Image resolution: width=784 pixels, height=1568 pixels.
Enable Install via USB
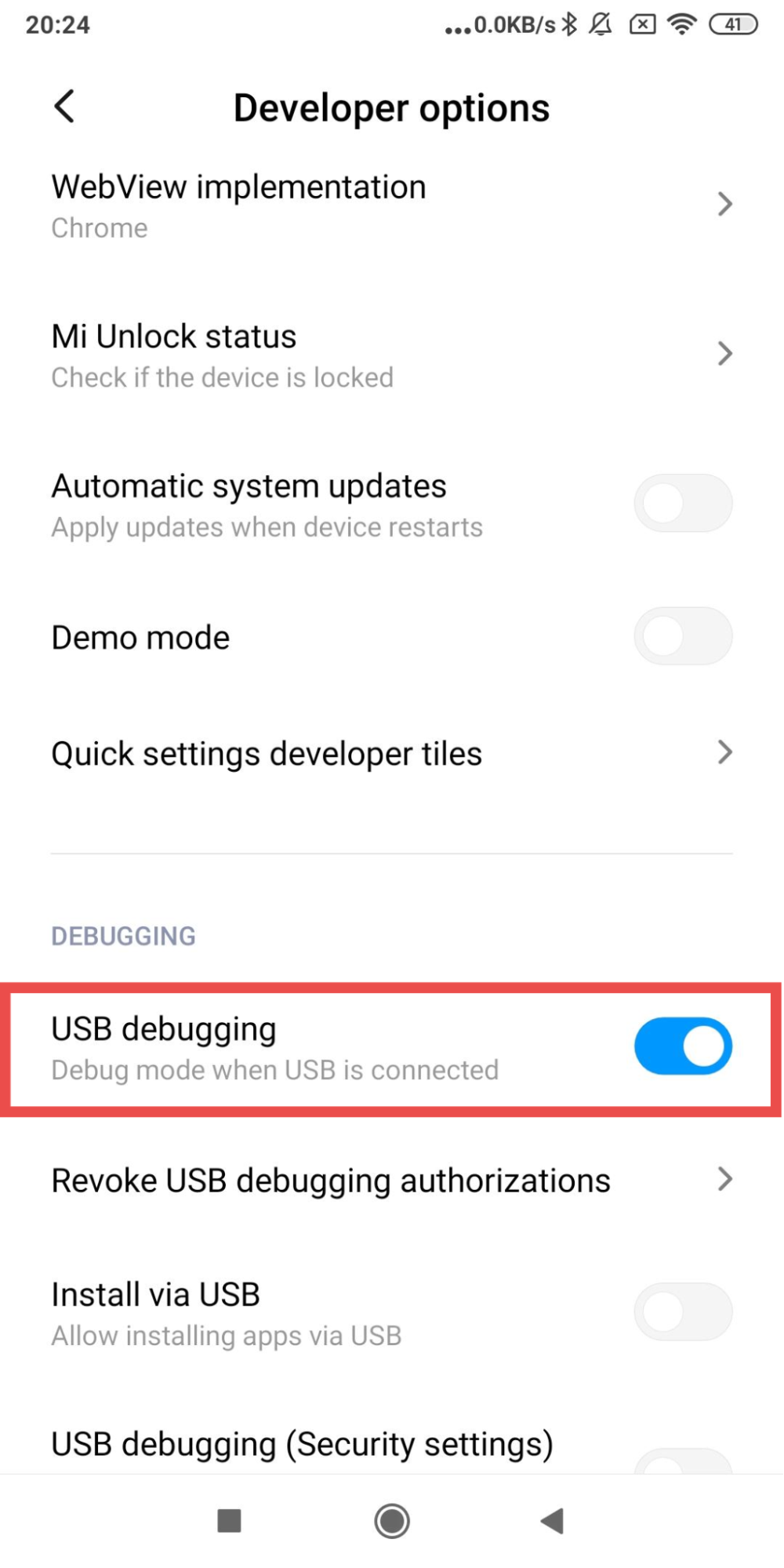pos(683,1312)
